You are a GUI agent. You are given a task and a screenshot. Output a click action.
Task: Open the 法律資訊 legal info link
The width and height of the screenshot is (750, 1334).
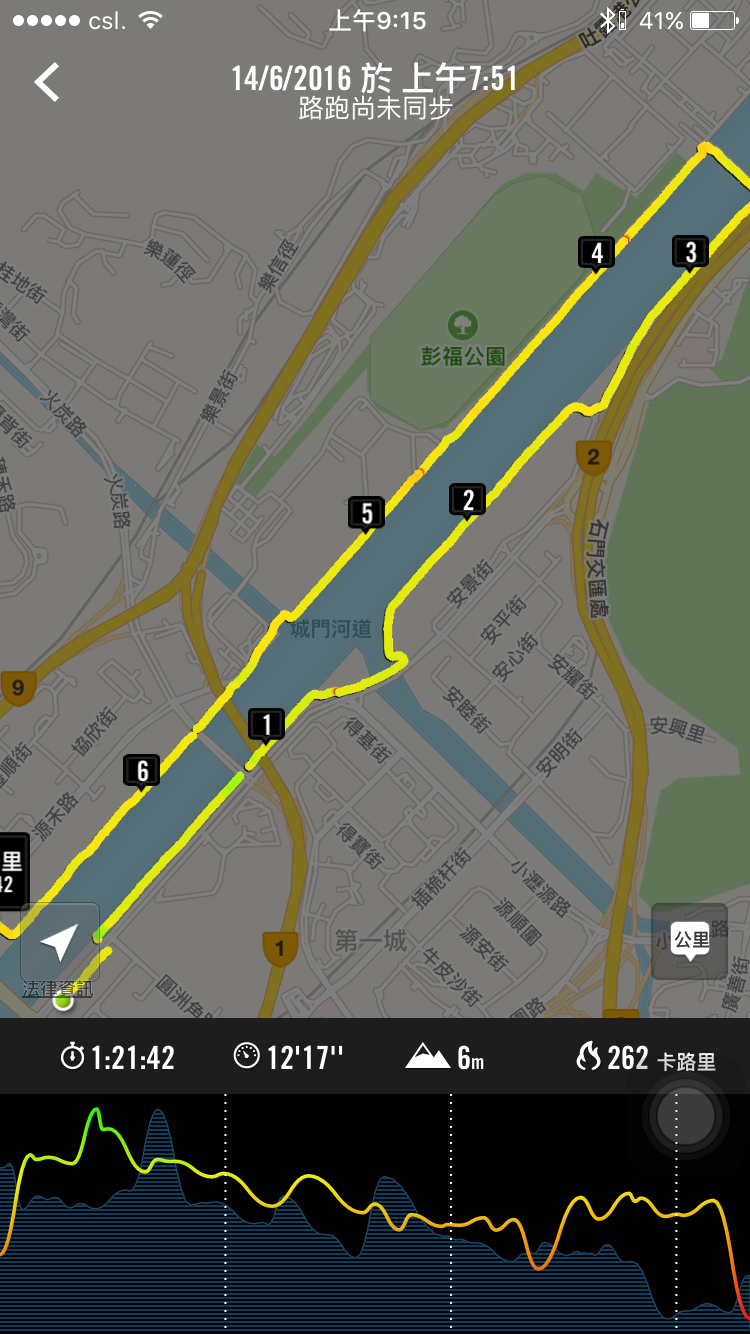(57, 989)
